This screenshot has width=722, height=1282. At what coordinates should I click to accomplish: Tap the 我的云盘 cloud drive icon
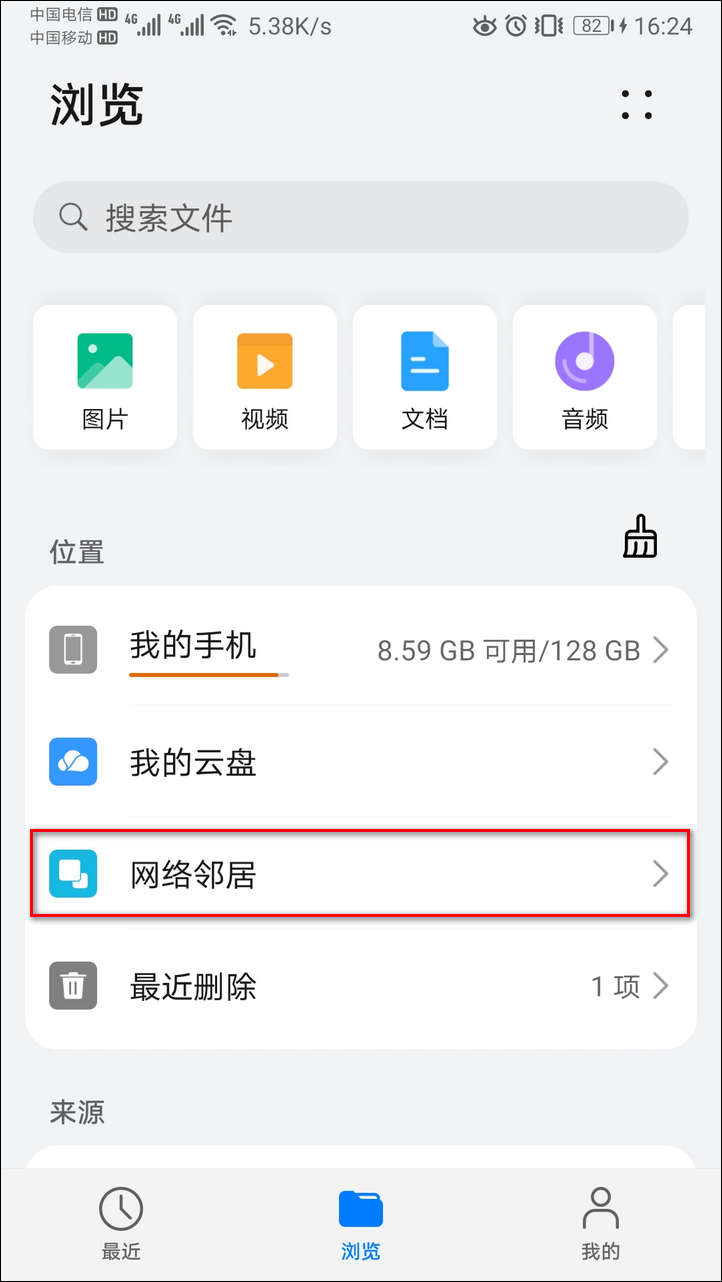(73, 762)
